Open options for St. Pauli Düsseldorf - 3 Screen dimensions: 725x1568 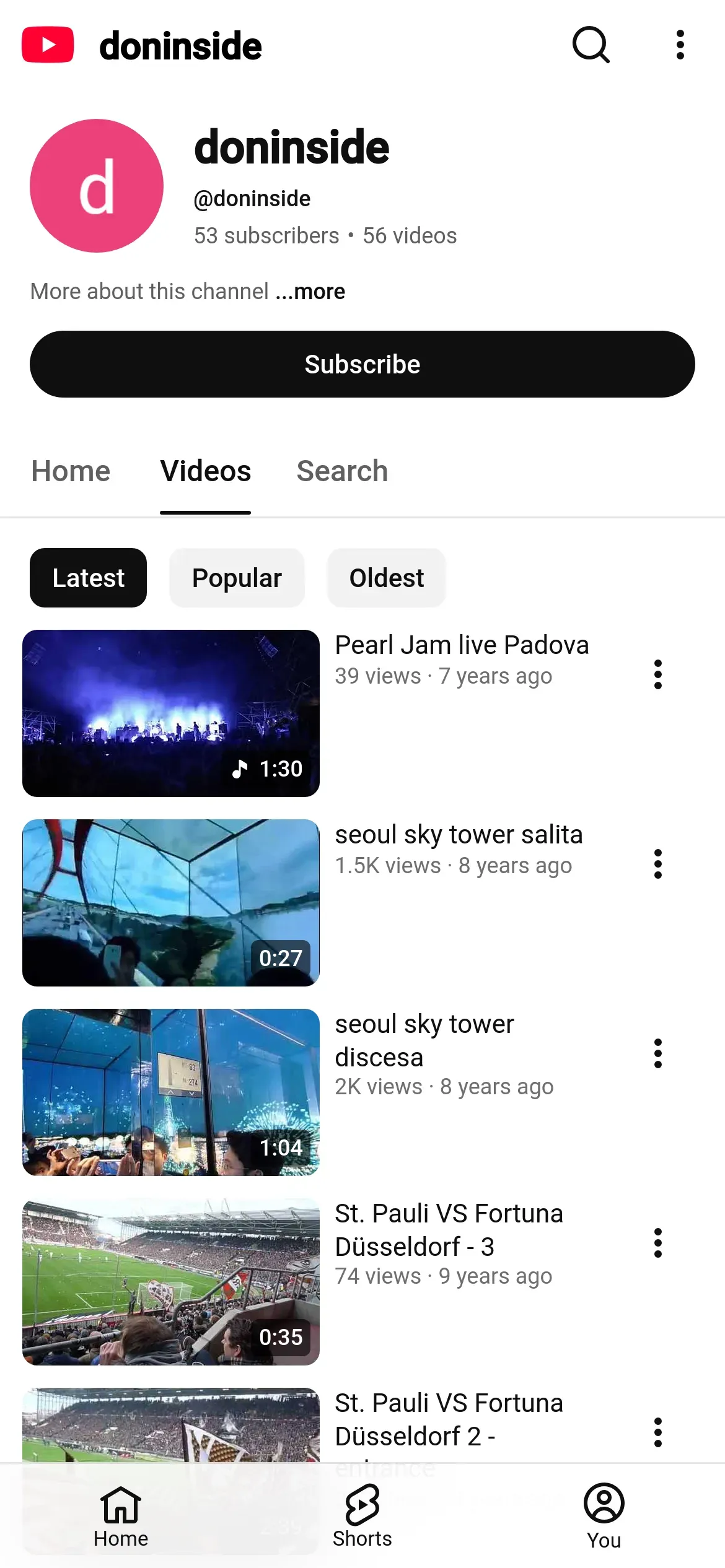[657, 1243]
